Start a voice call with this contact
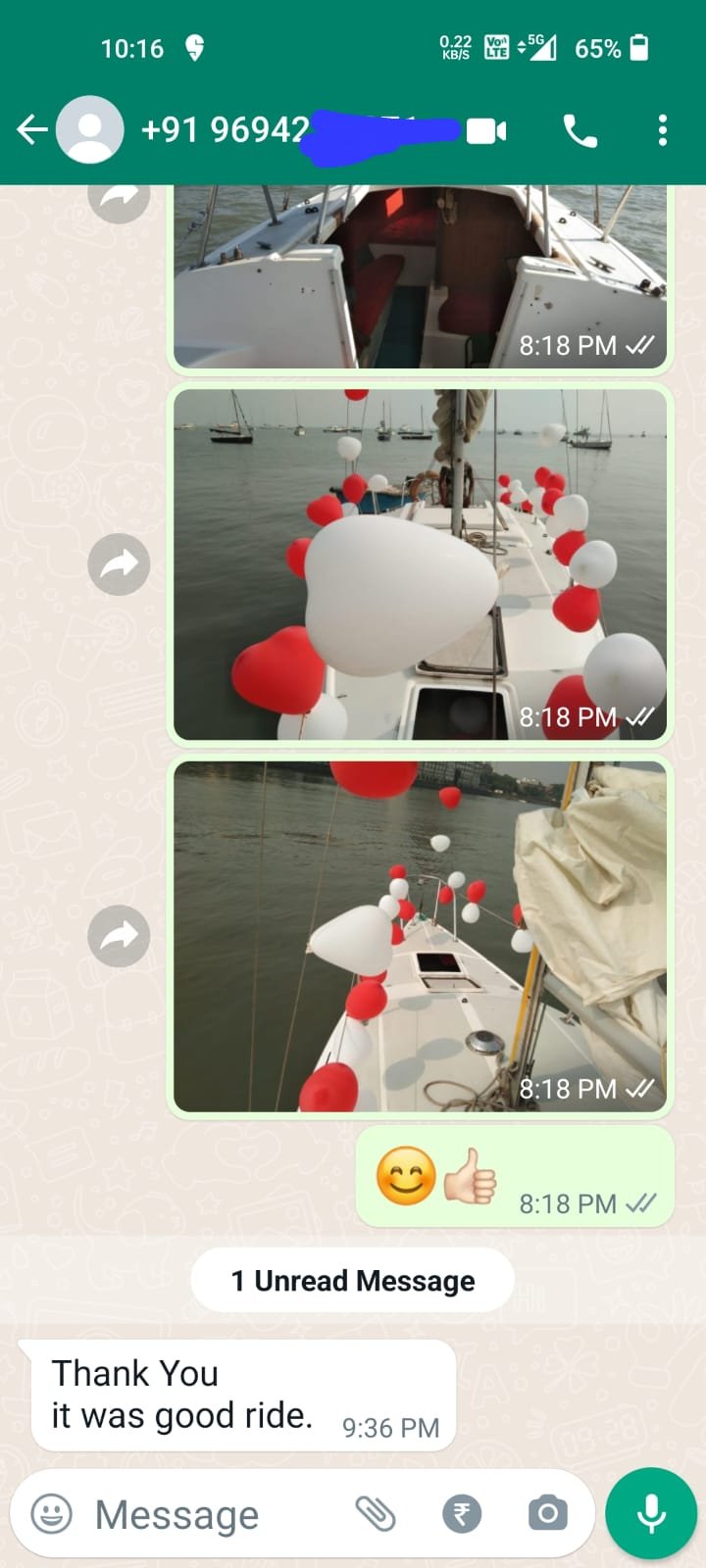706x1568 pixels. [x=580, y=130]
